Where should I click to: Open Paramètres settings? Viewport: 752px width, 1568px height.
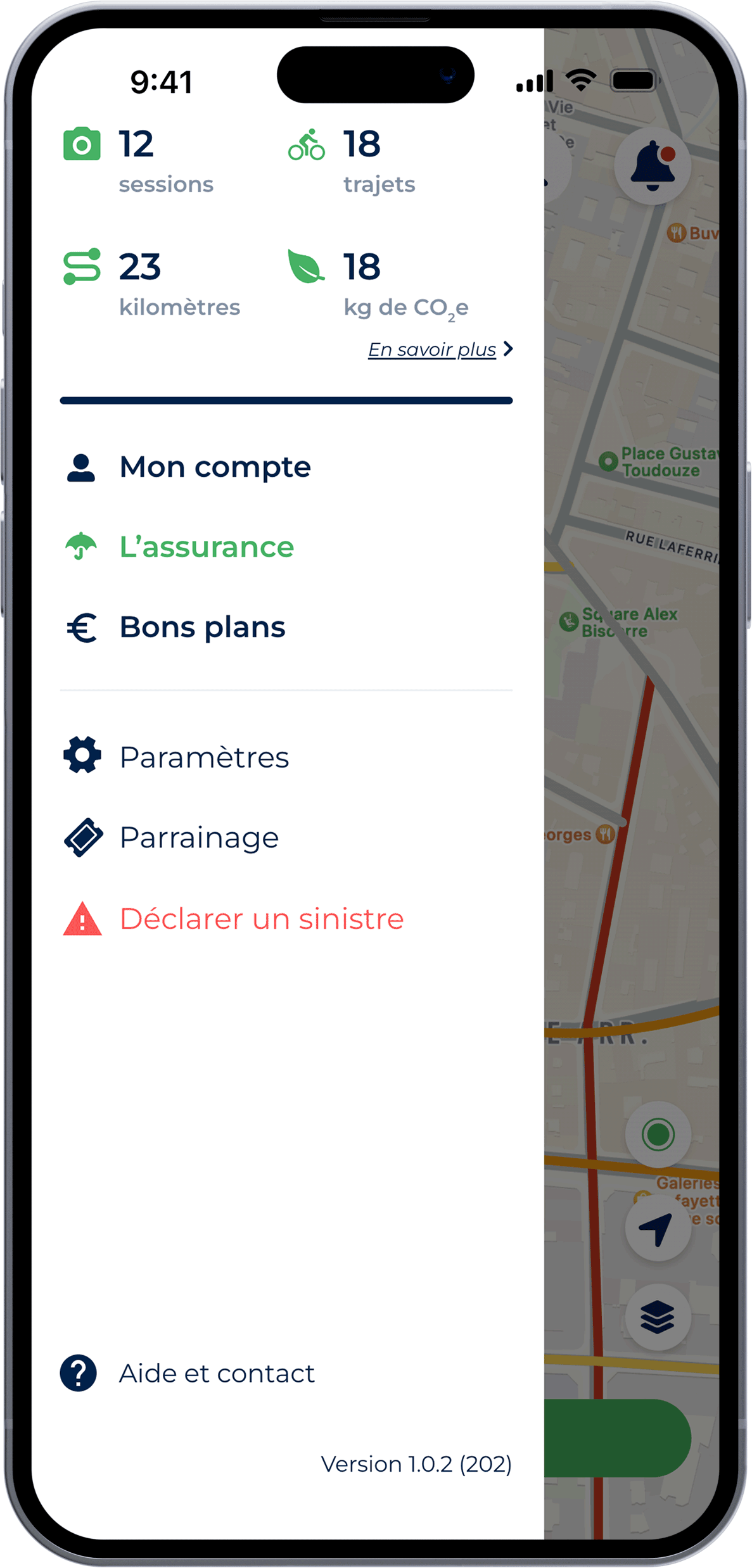(x=203, y=757)
